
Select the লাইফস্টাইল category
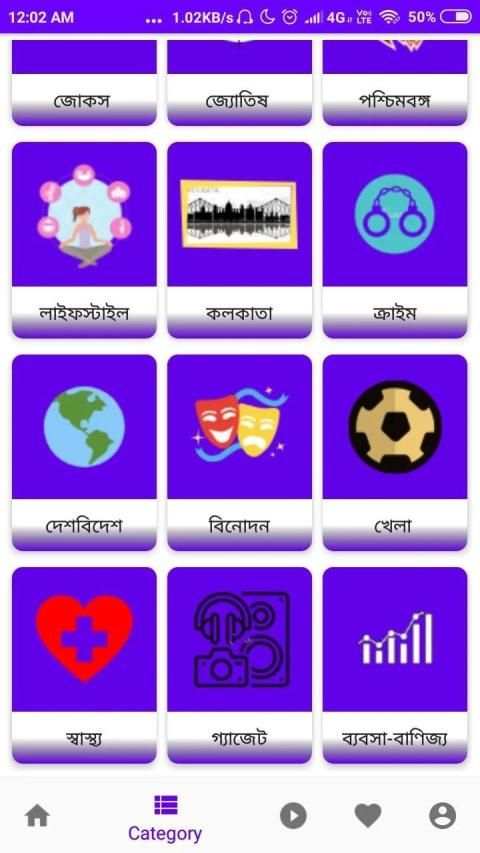point(84,240)
